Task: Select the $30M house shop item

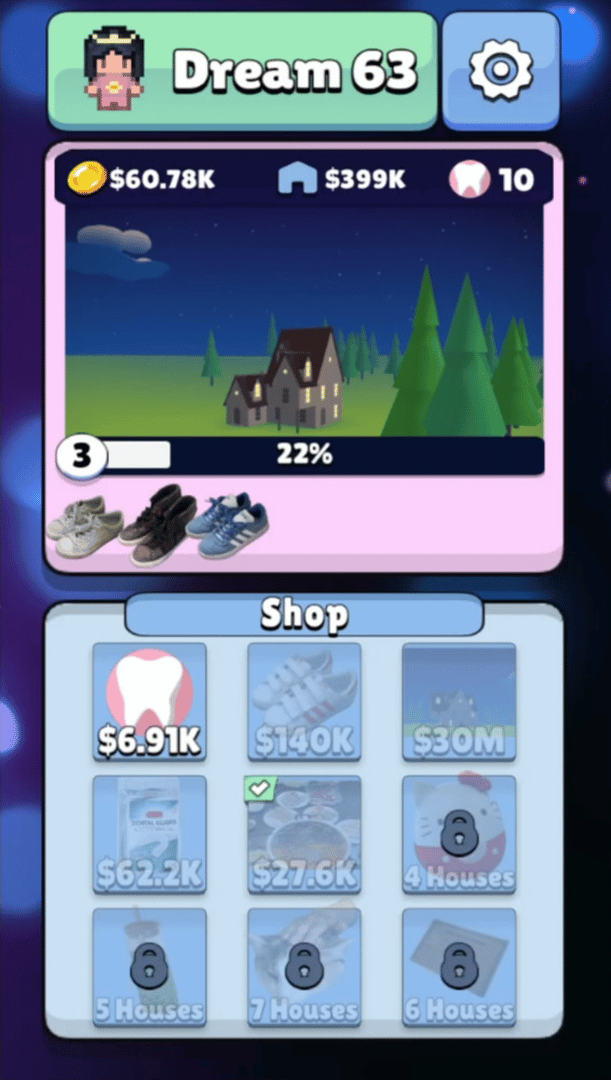Action: [459, 702]
